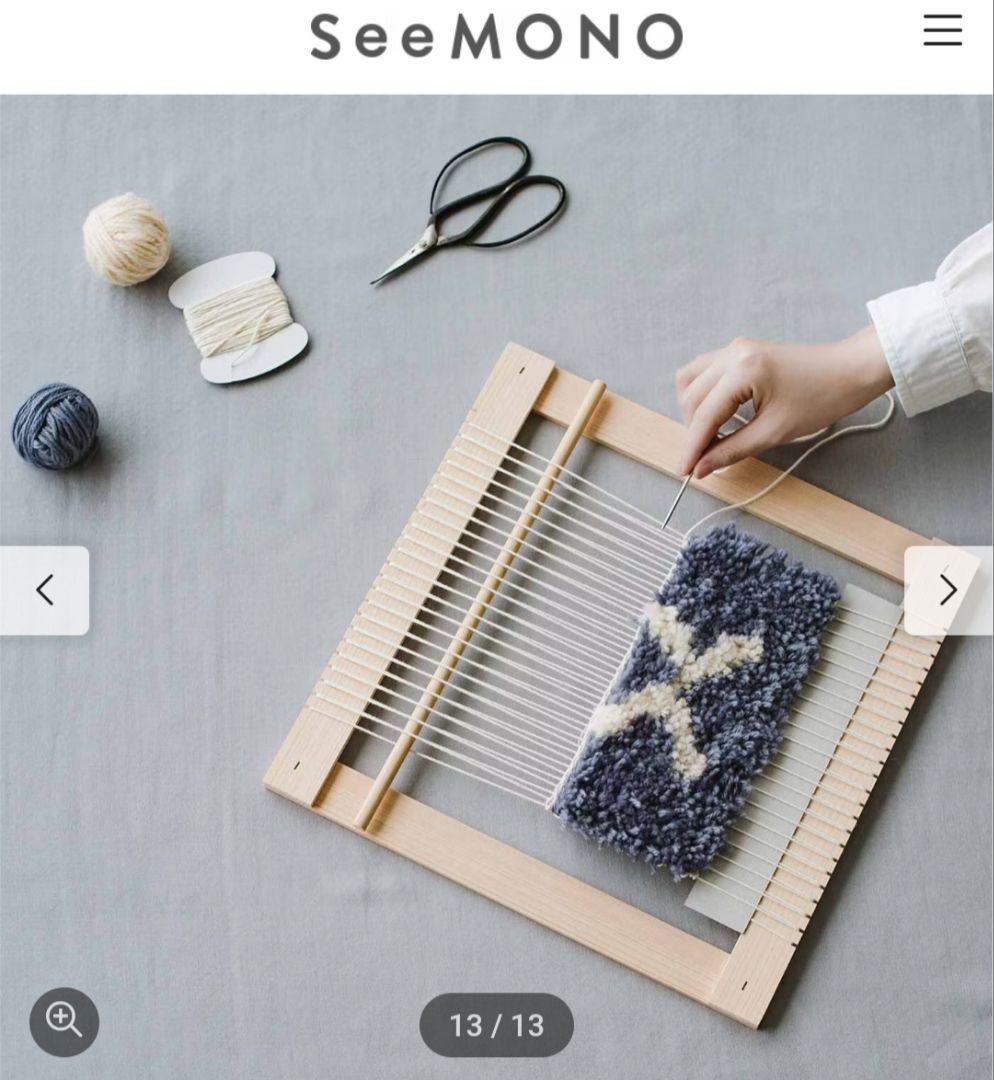Open the hamburger menu
Image resolution: width=994 pixels, height=1080 pixels.
(x=942, y=32)
